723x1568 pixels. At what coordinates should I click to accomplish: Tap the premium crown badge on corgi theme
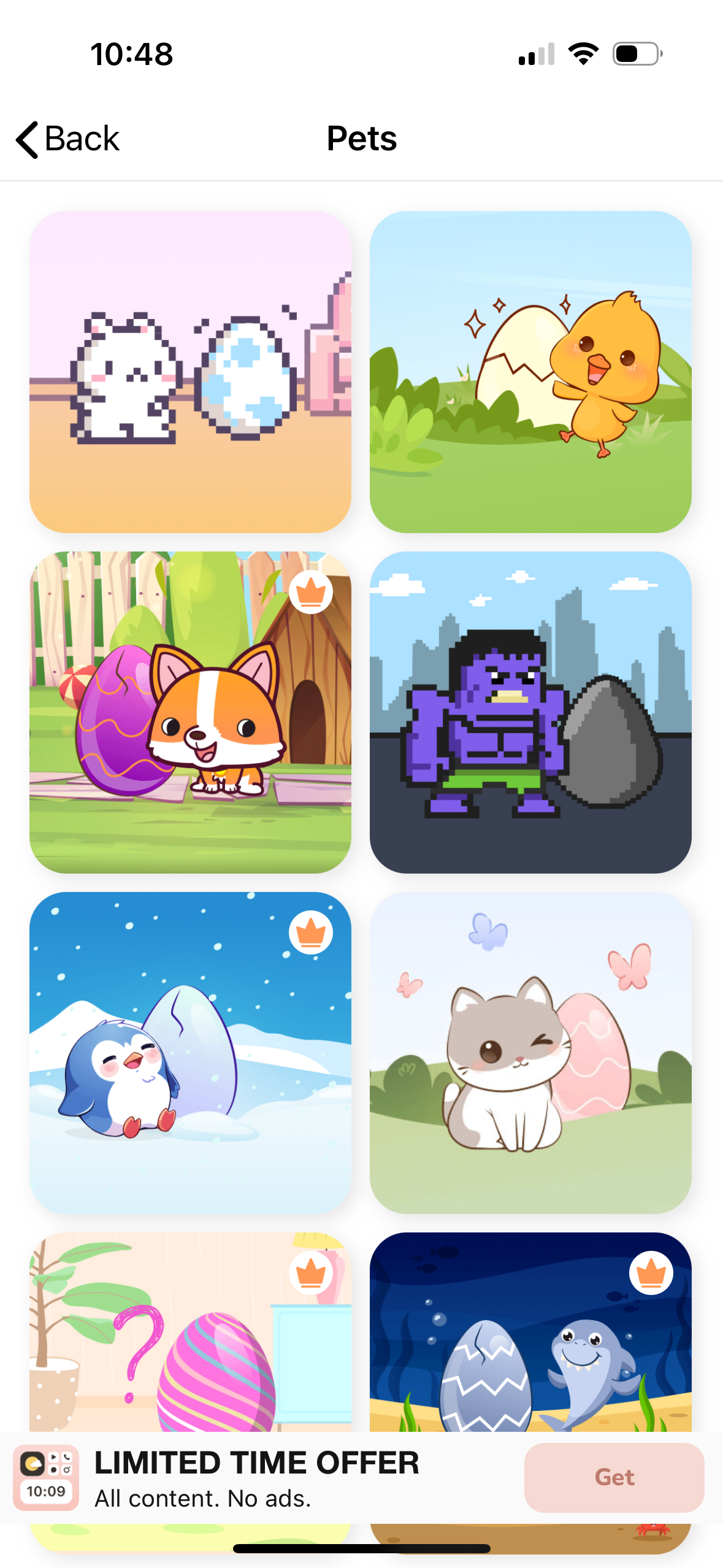(312, 593)
